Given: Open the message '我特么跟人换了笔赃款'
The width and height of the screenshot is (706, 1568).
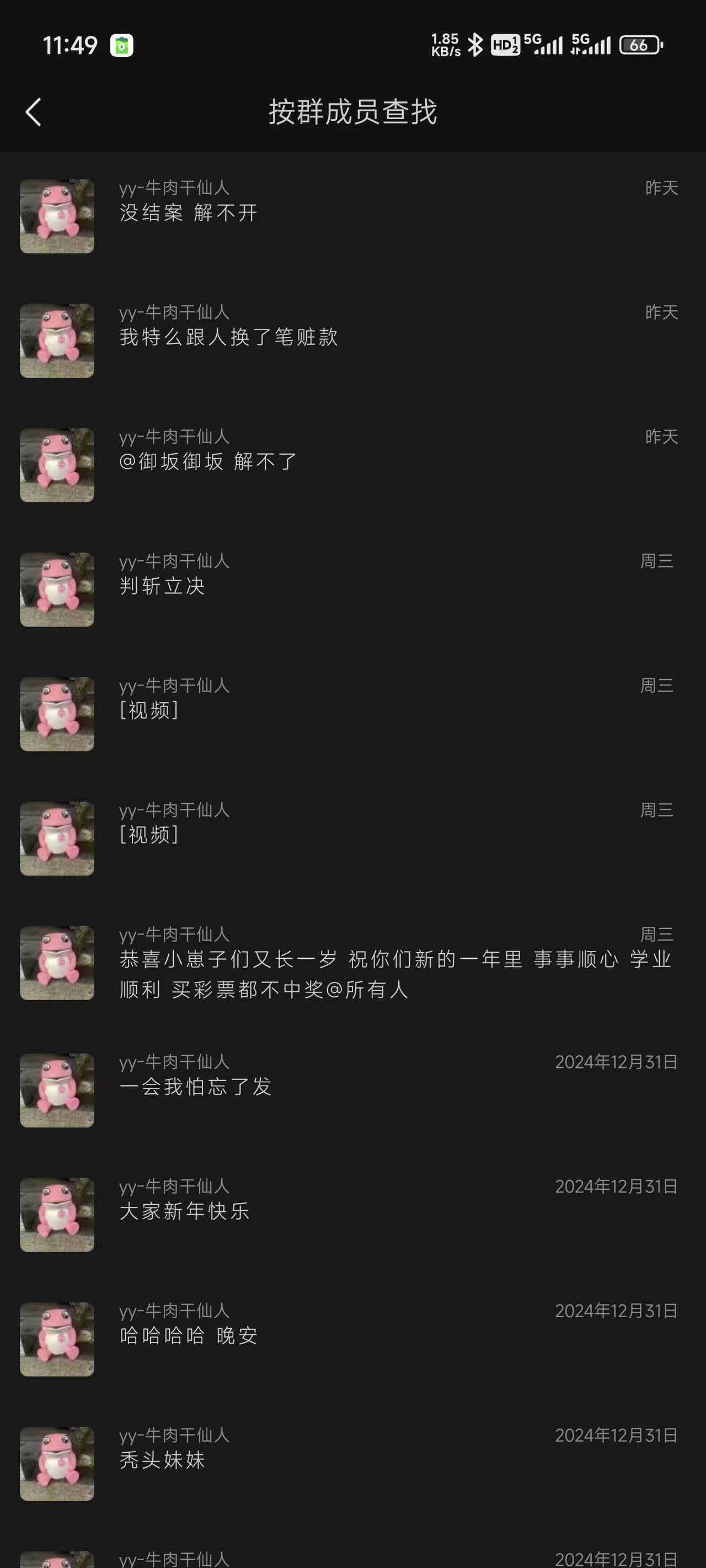Looking at the screenshot, I should (x=228, y=337).
